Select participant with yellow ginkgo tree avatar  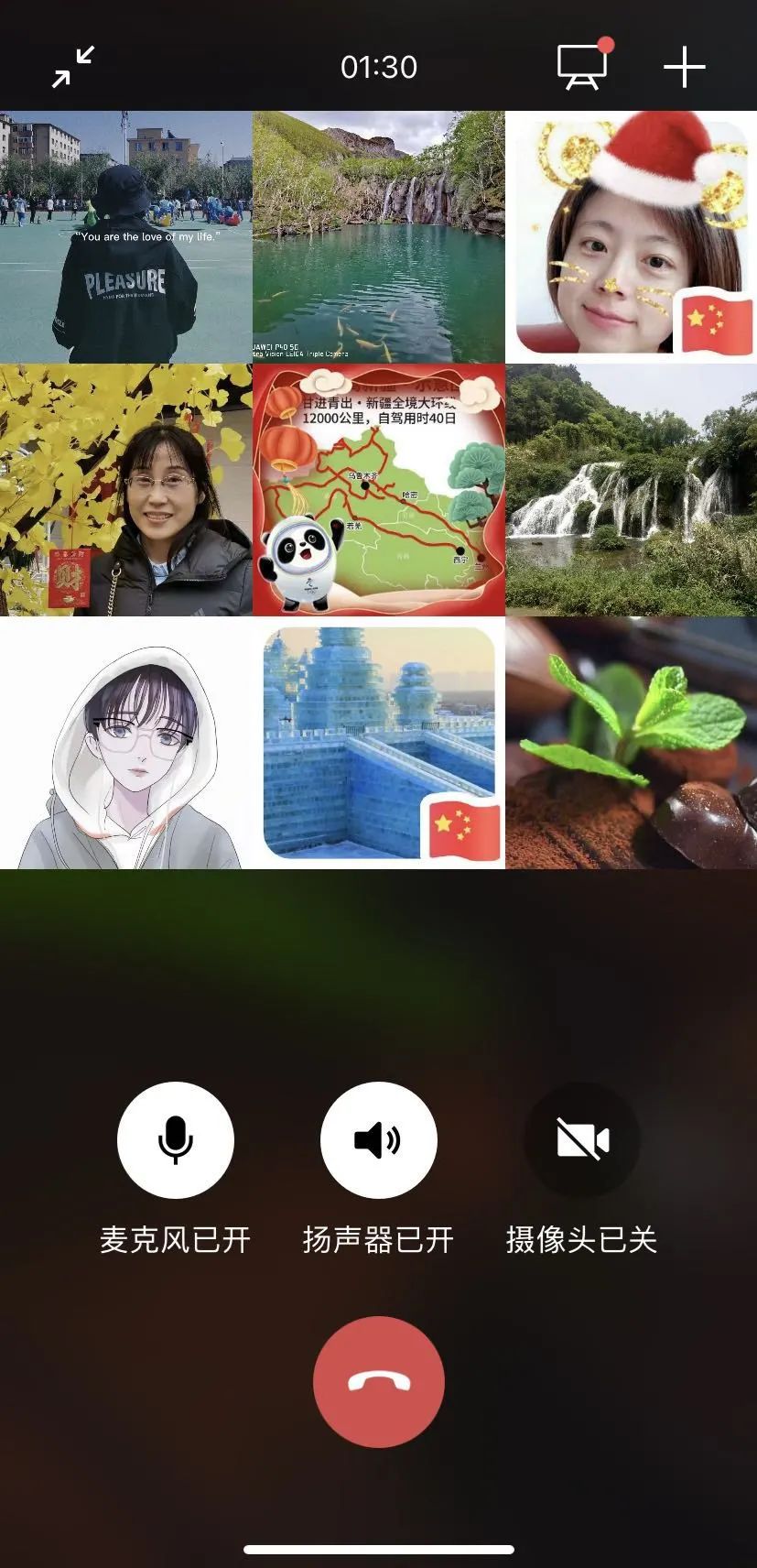point(125,490)
